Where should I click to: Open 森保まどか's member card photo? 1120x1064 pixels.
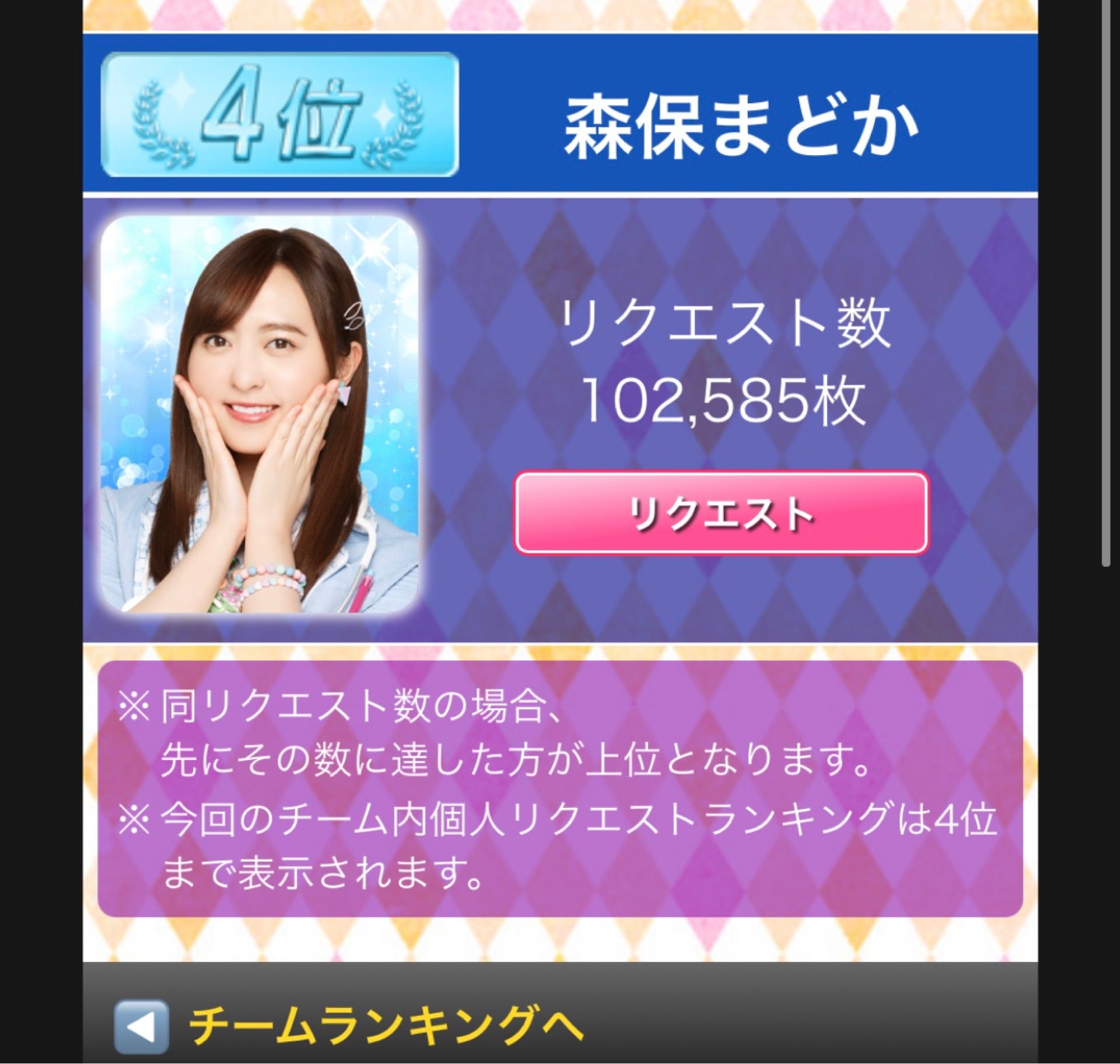pyautogui.click(x=260, y=415)
